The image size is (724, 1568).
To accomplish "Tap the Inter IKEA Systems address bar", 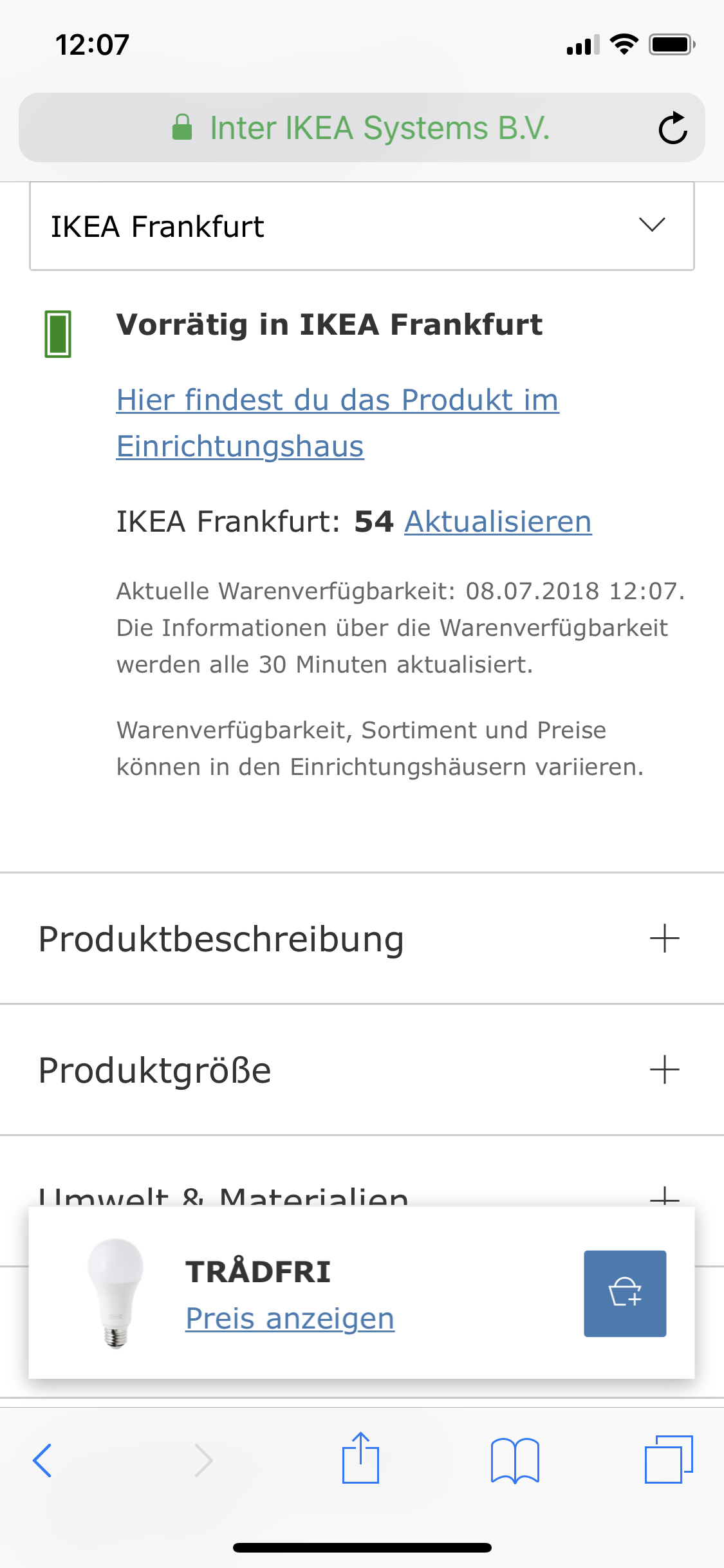I will tap(360, 128).
